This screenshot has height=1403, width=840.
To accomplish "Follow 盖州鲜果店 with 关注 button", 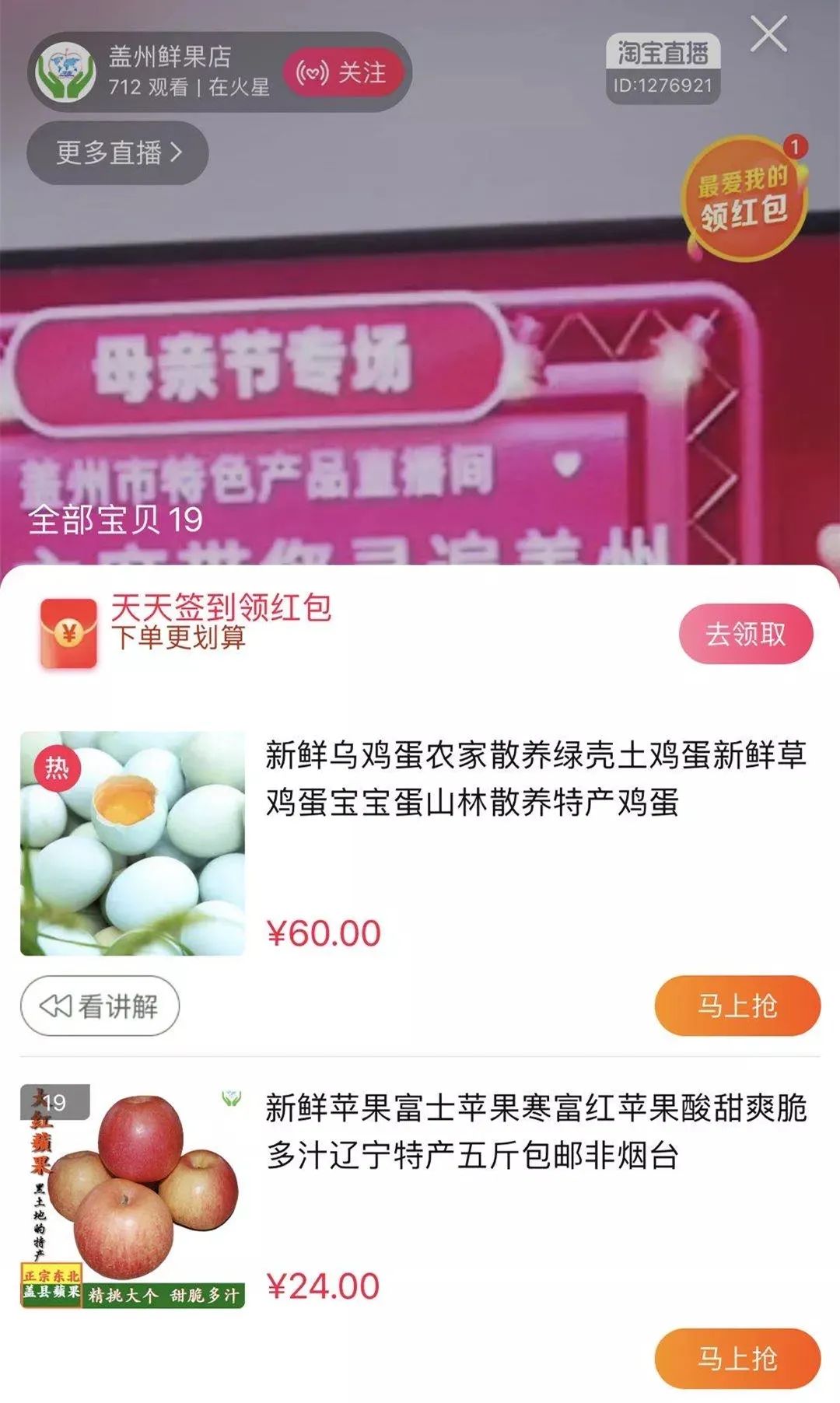I will [x=342, y=73].
